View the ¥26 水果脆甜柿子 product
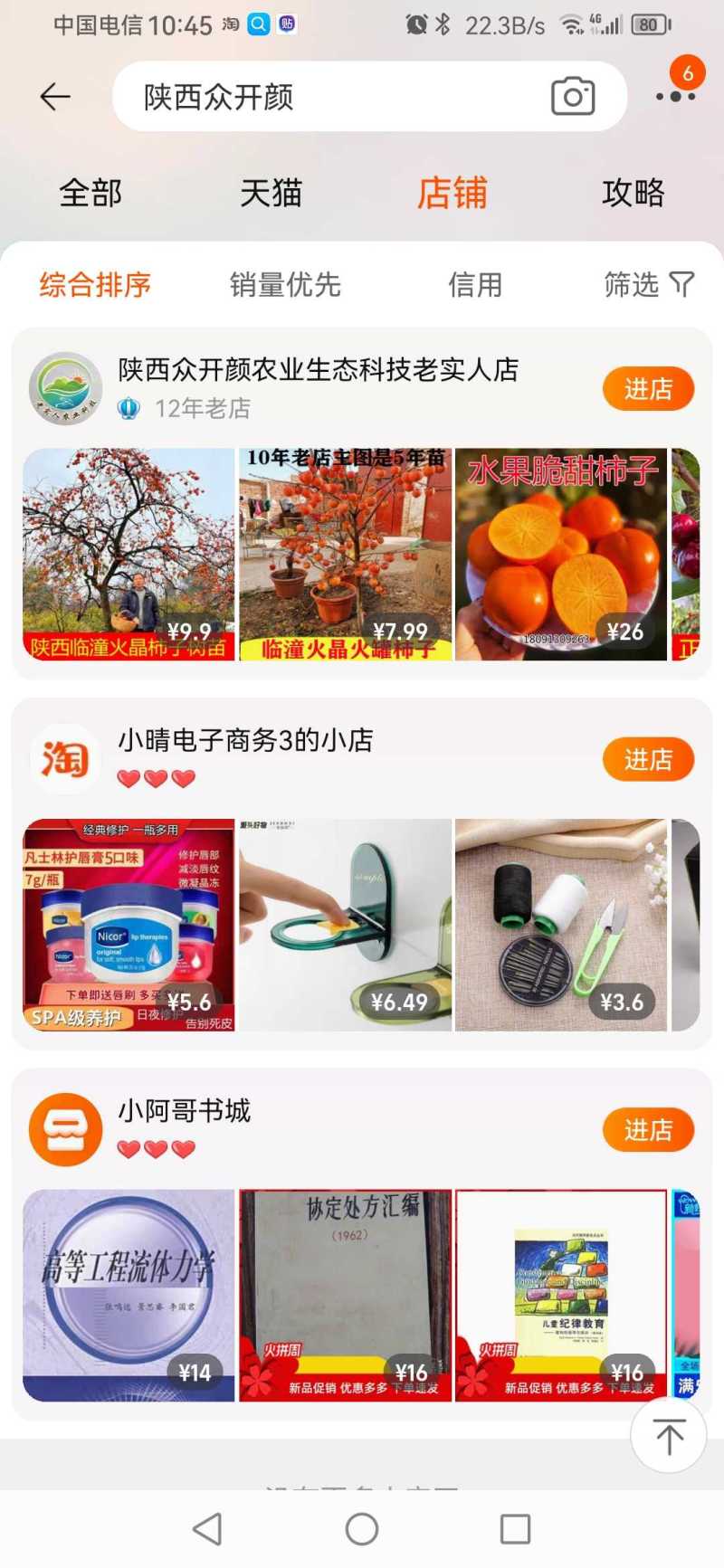 point(561,554)
